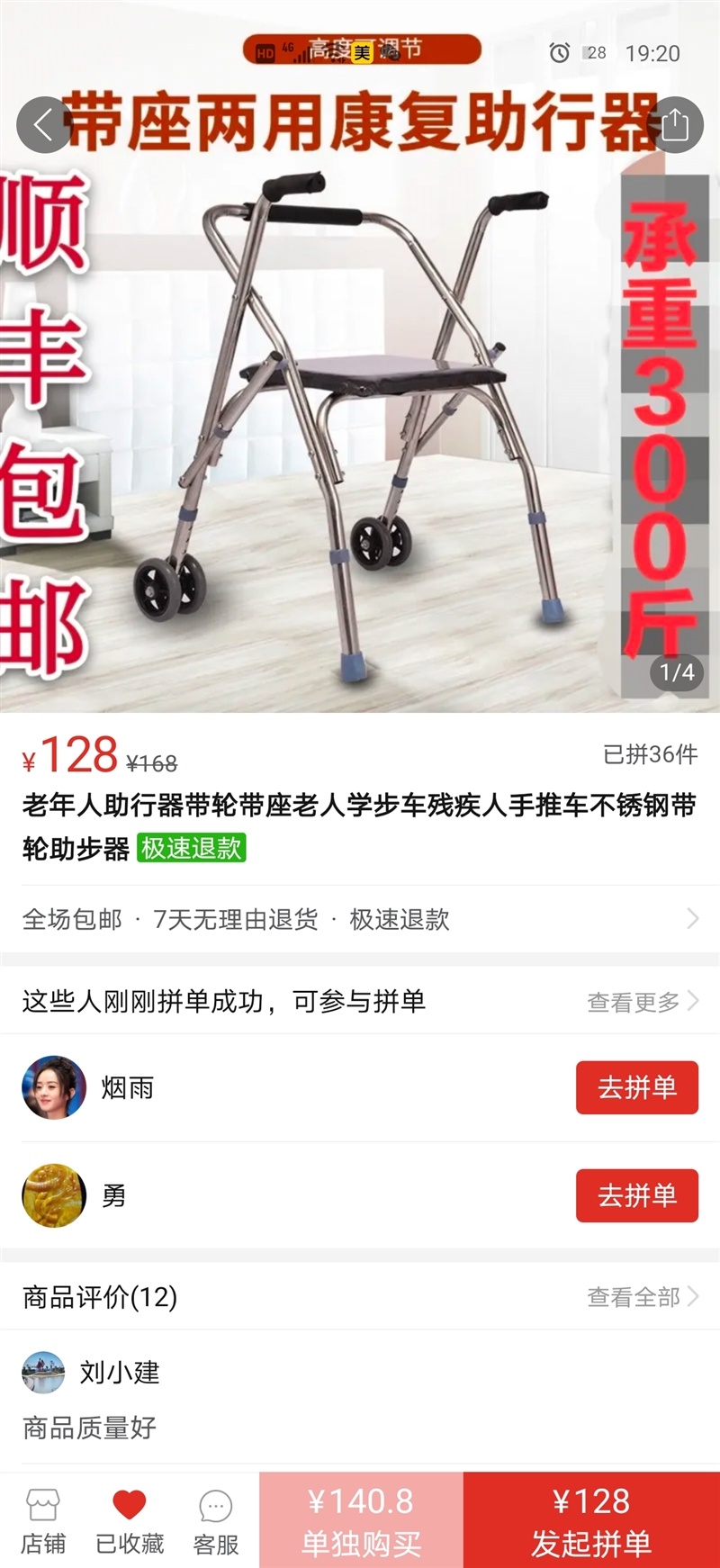Image resolution: width=720 pixels, height=1568 pixels.
Task: Share this walker product
Action: point(676,124)
